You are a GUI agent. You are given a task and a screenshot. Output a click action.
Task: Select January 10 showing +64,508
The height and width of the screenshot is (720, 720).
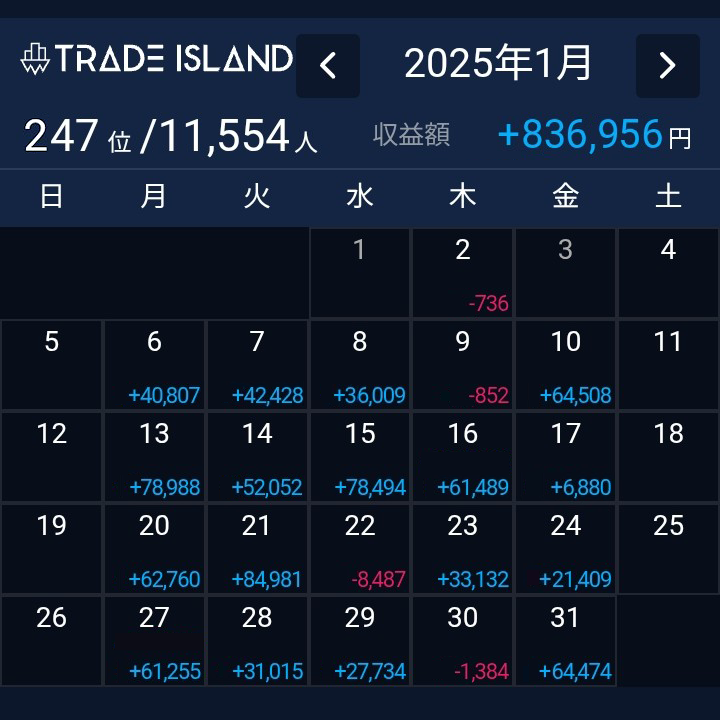click(565, 365)
